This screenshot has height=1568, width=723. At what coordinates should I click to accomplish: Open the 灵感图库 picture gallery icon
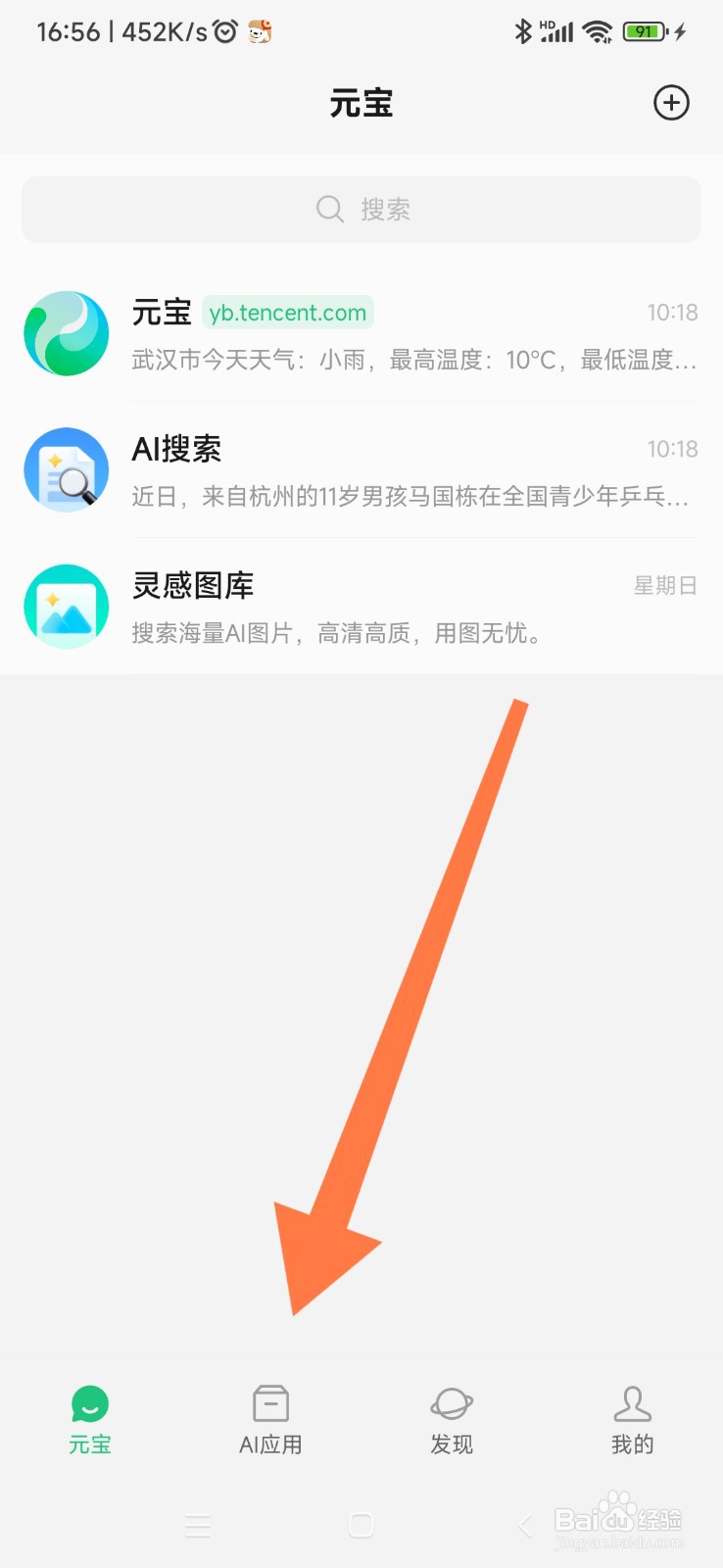(66, 606)
